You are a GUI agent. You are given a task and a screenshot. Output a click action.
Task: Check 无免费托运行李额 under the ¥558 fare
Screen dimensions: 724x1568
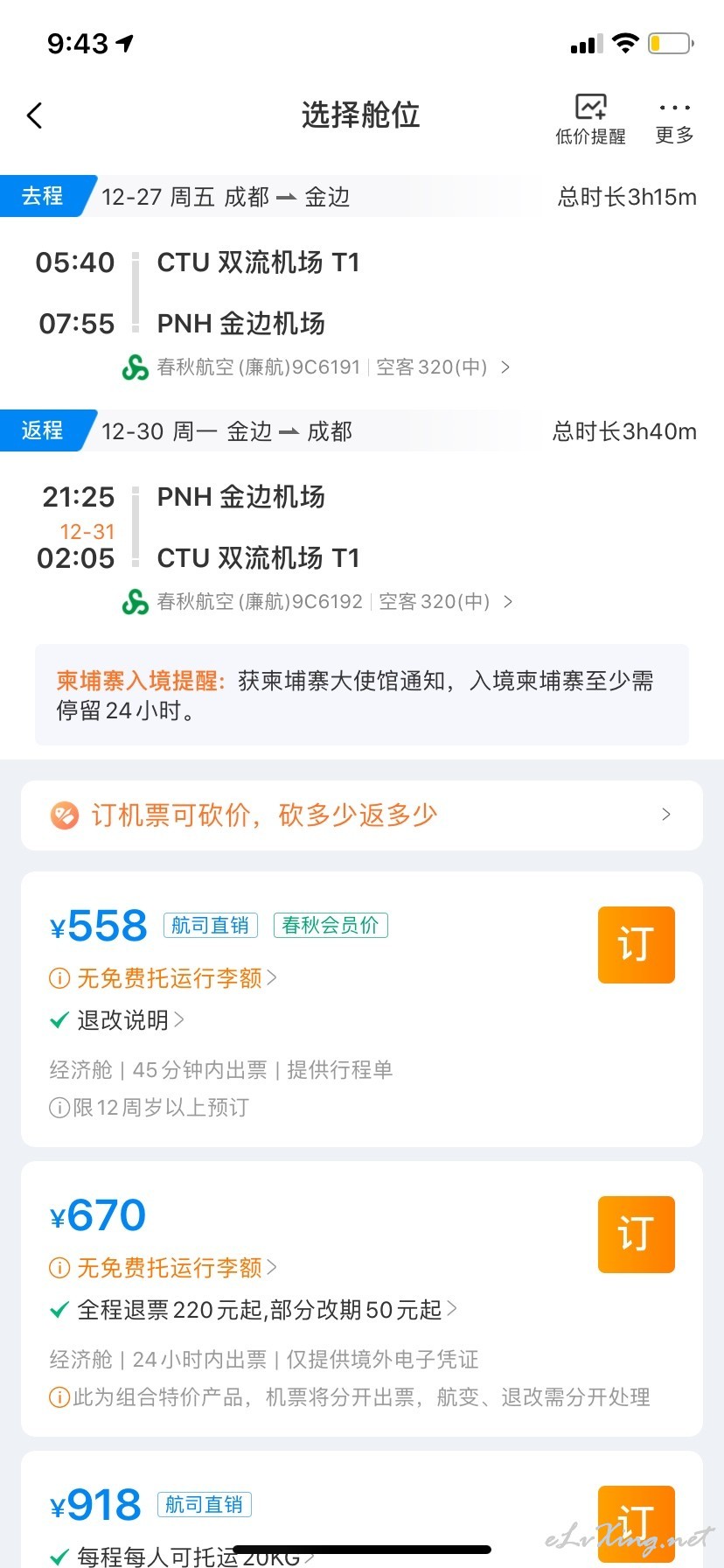[164, 978]
